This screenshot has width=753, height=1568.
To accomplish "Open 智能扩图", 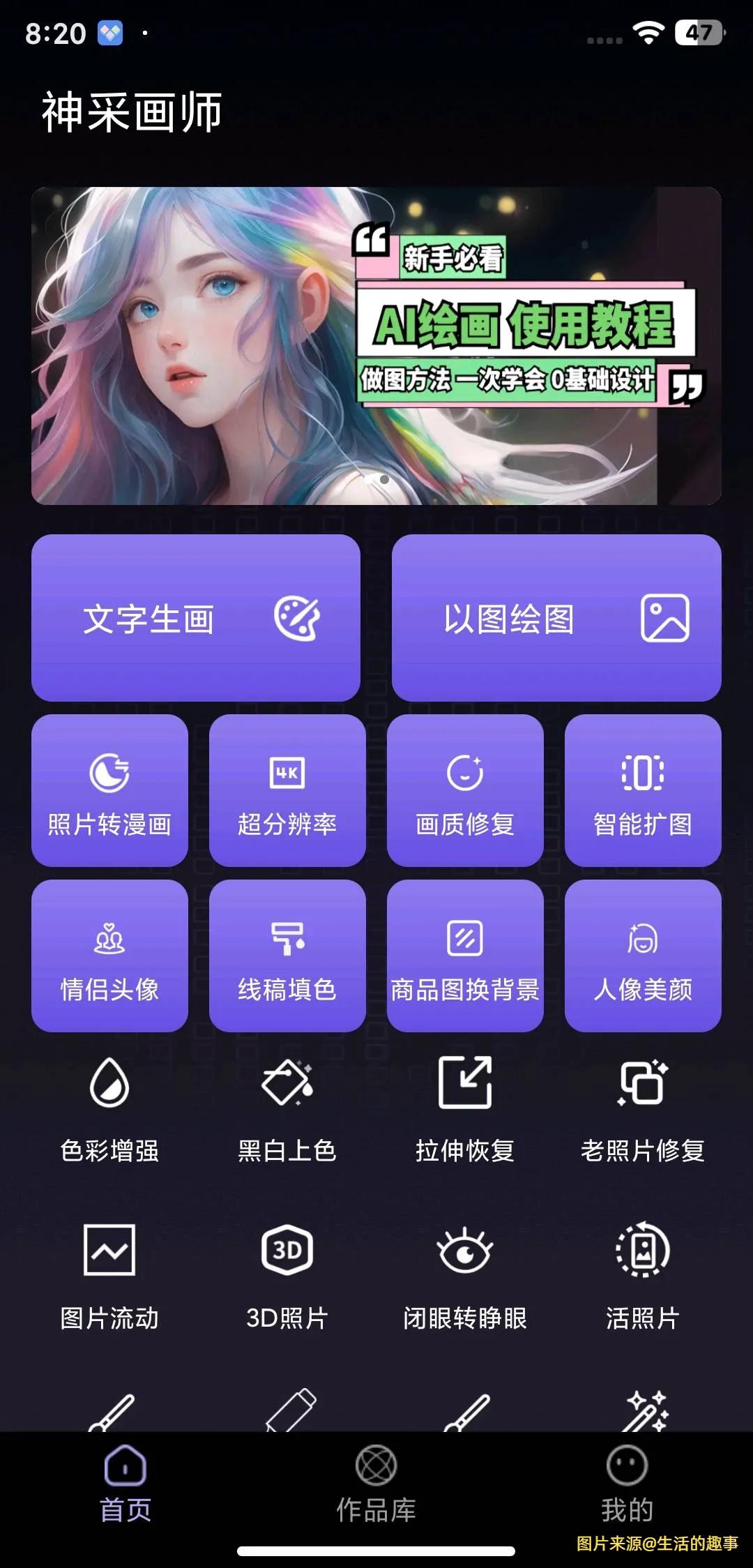I will pyautogui.click(x=643, y=791).
